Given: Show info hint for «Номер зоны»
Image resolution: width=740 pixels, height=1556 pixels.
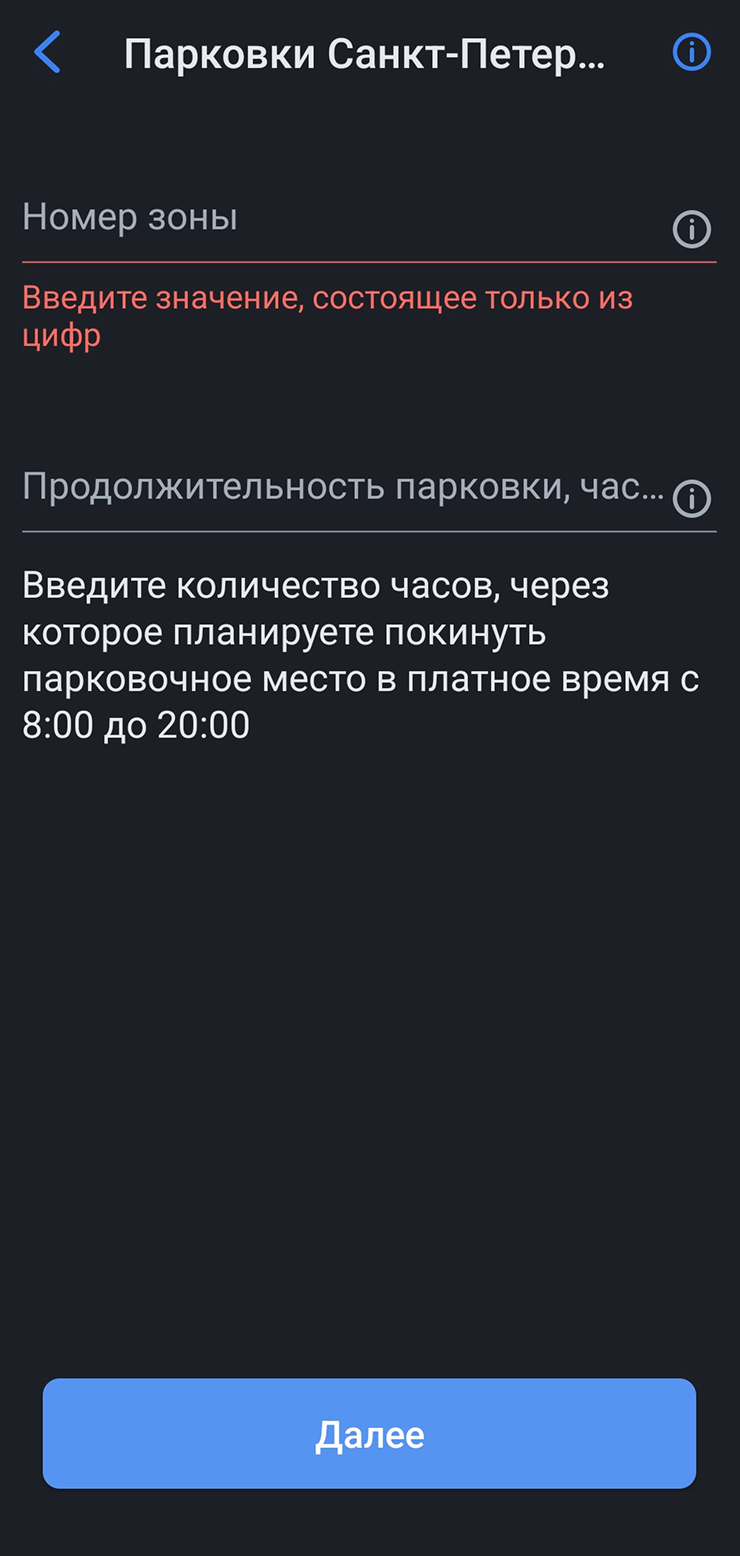Looking at the screenshot, I should pos(692,230).
